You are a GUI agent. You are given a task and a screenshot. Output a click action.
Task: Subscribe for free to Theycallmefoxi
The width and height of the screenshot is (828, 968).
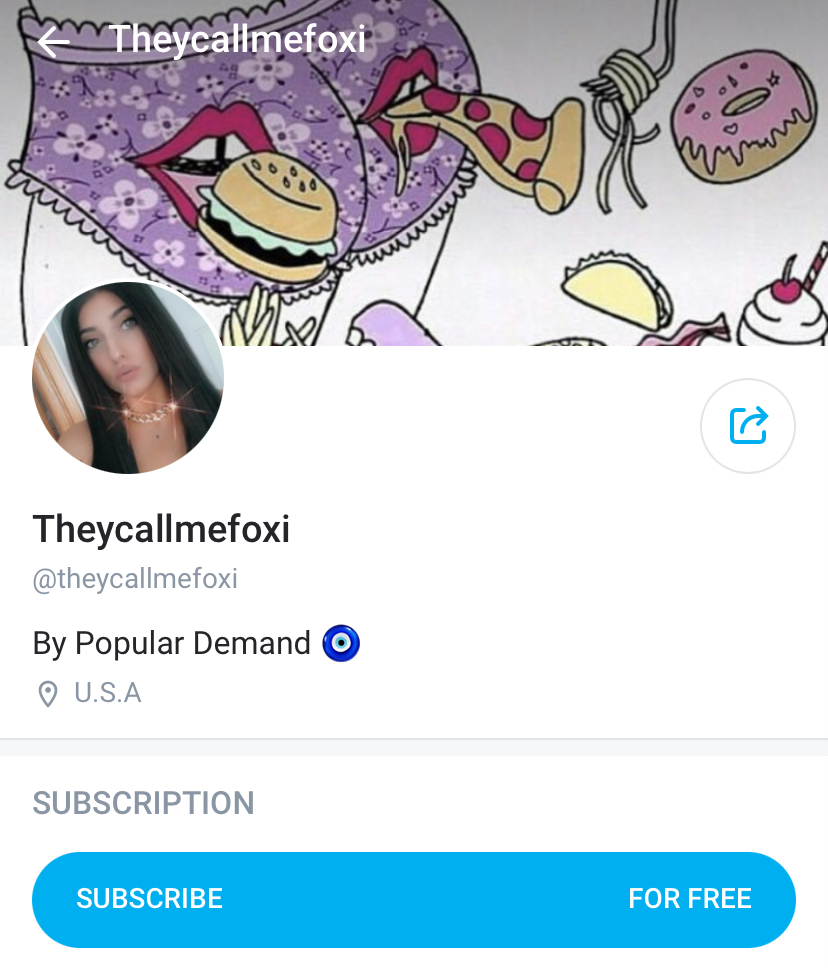[414, 899]
